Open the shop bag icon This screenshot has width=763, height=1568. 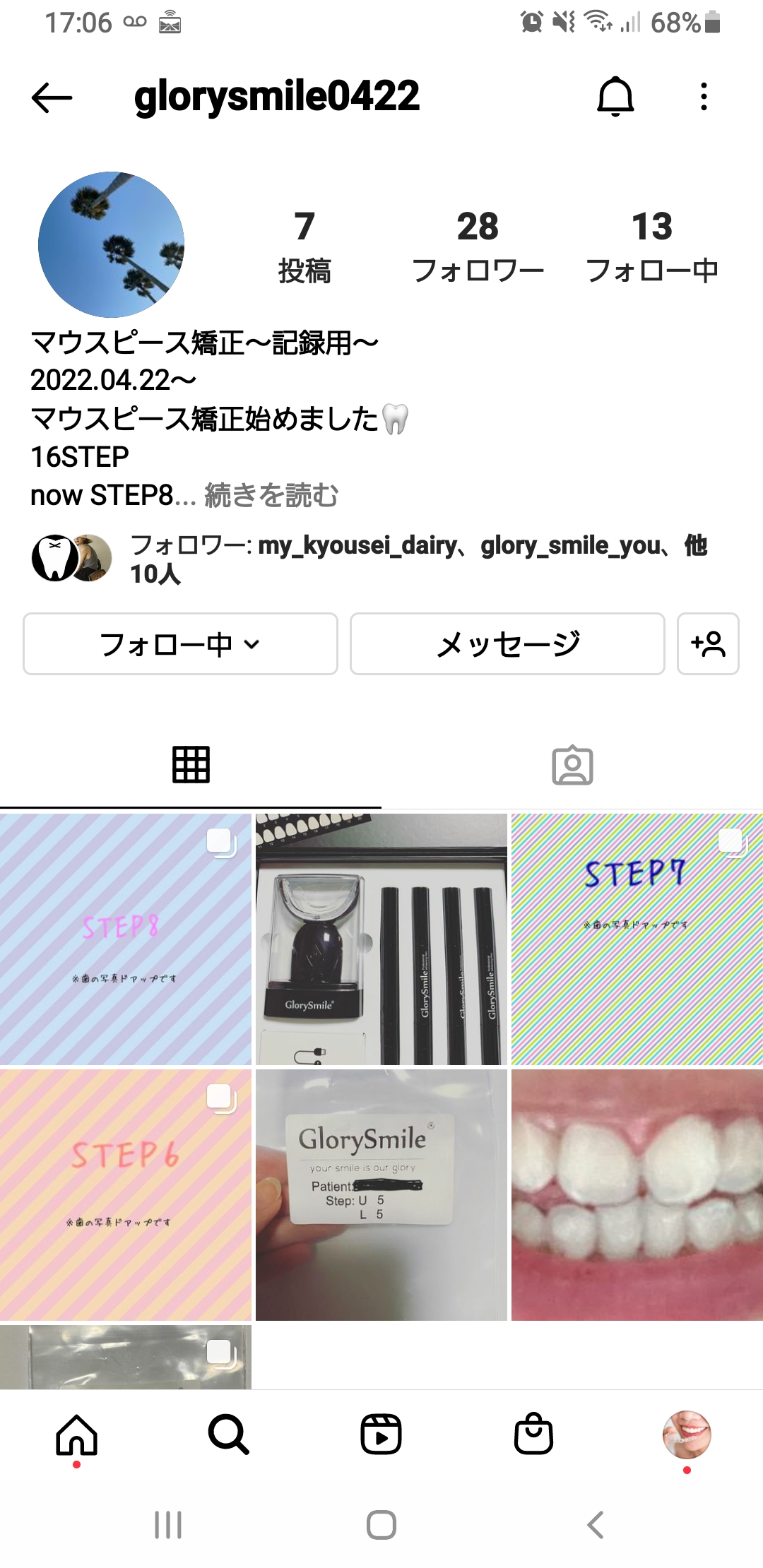click(534, 1434)
